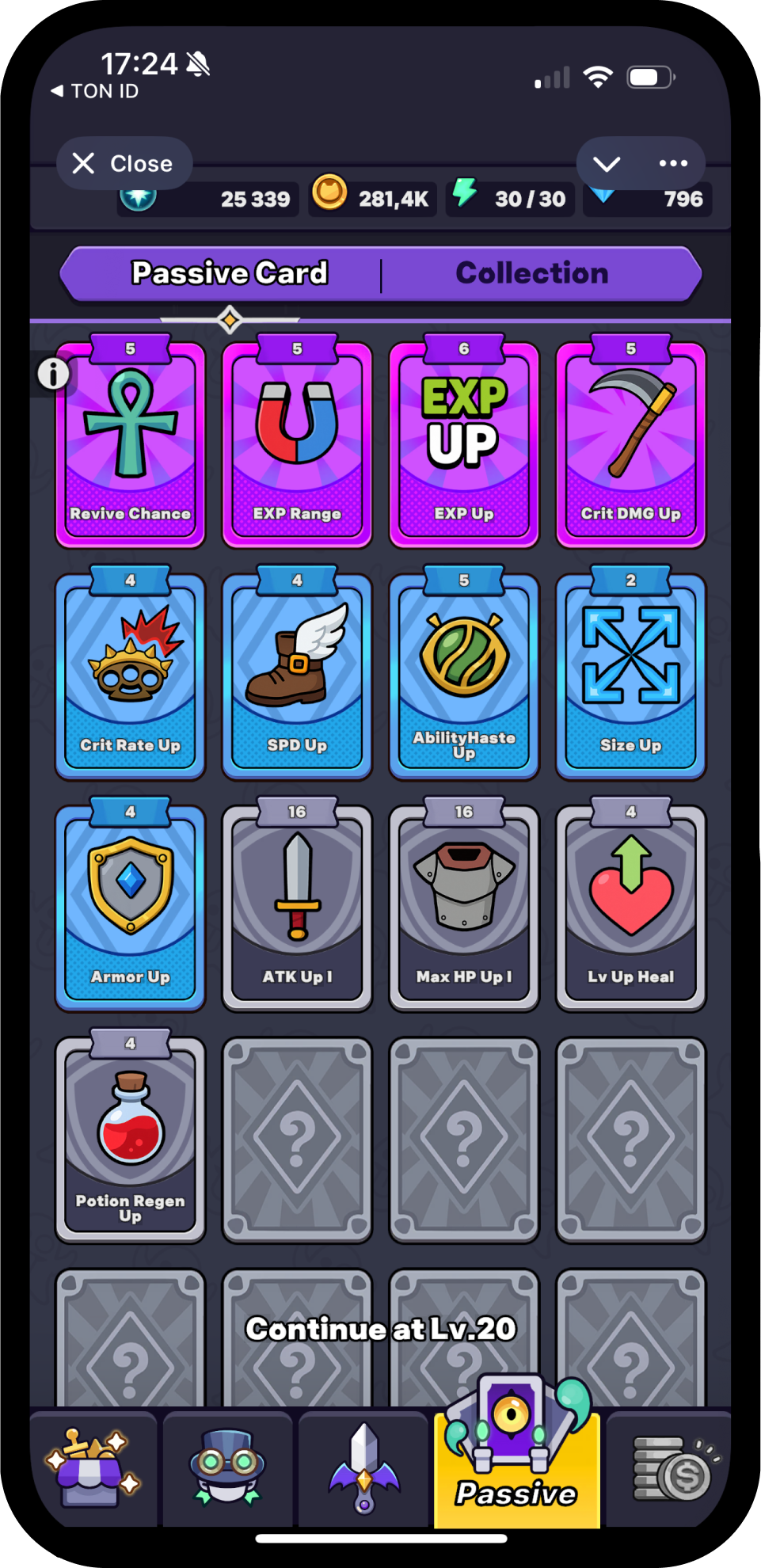Image resolution: width=761 pixels, height=1568 pixels.
Task: Open the ATK Up I card
Action: click(297, 905)
